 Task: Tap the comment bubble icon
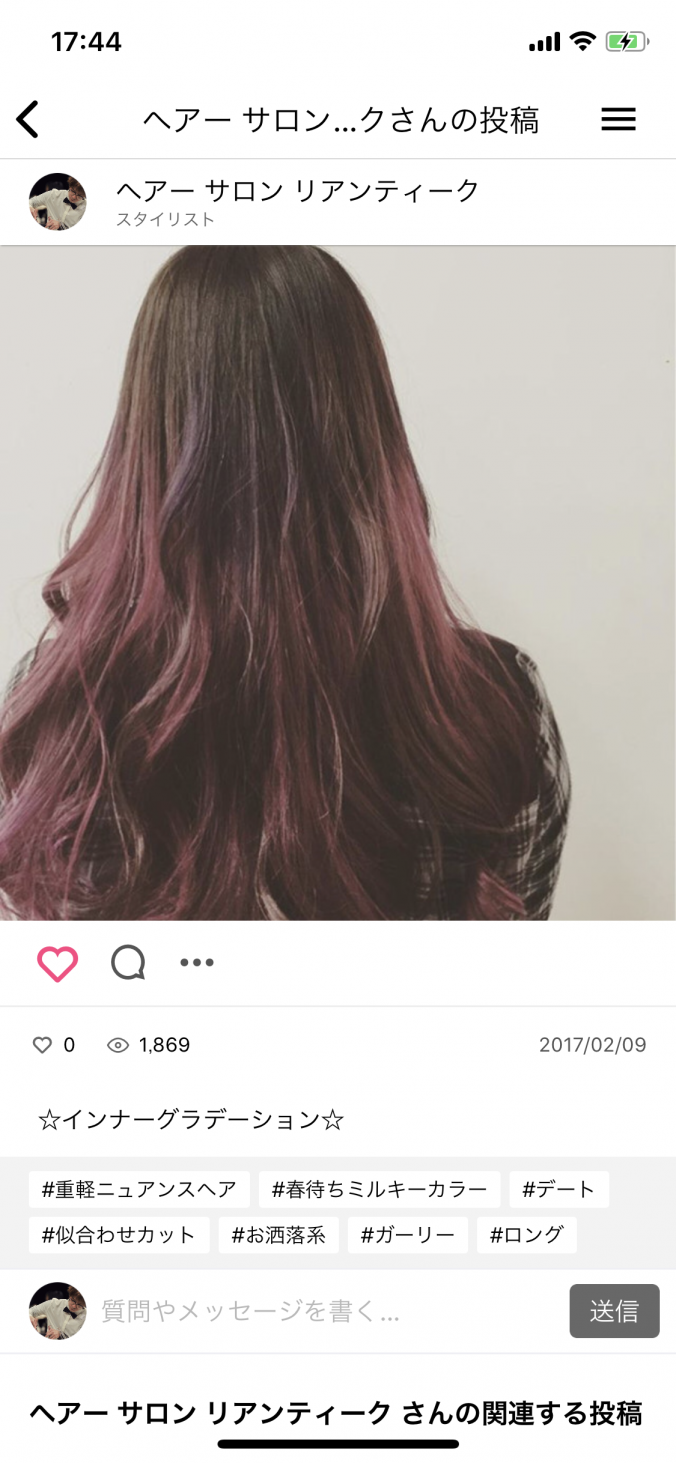(x=128, y=963)
